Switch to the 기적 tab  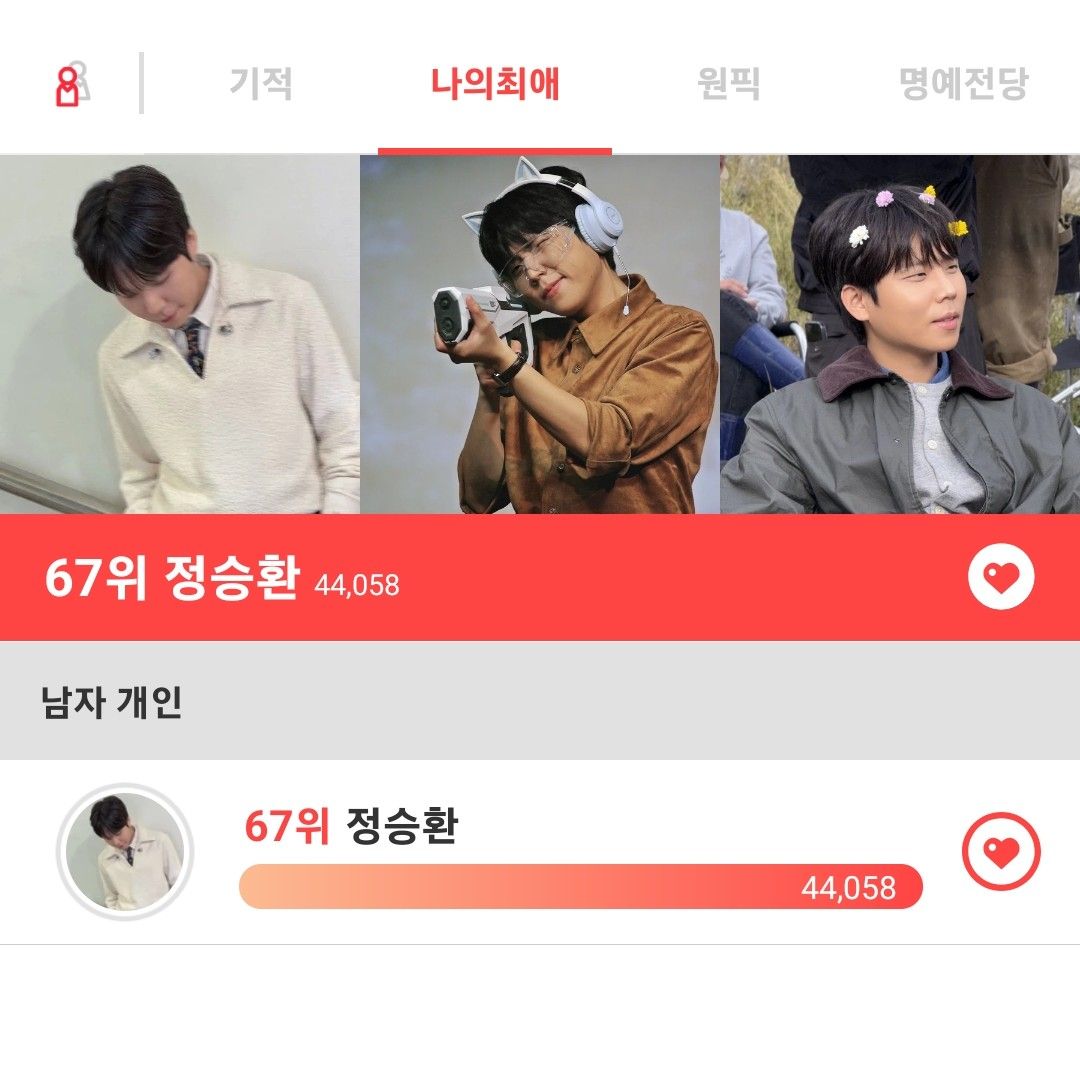click(x=260, y=83)
